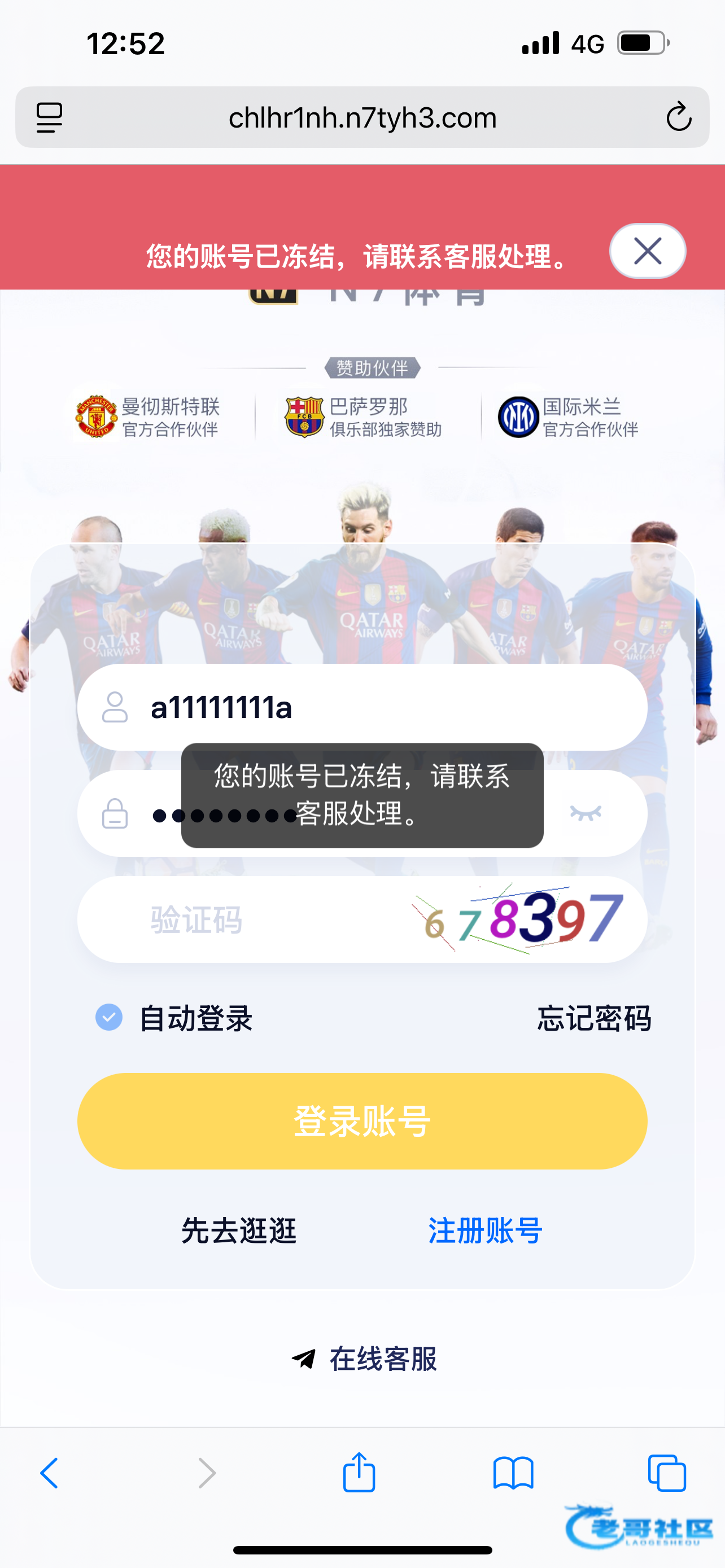This screenshot has height=1568, width=725.
Task: Contact 在线客服 online support
Action: 364,1359
